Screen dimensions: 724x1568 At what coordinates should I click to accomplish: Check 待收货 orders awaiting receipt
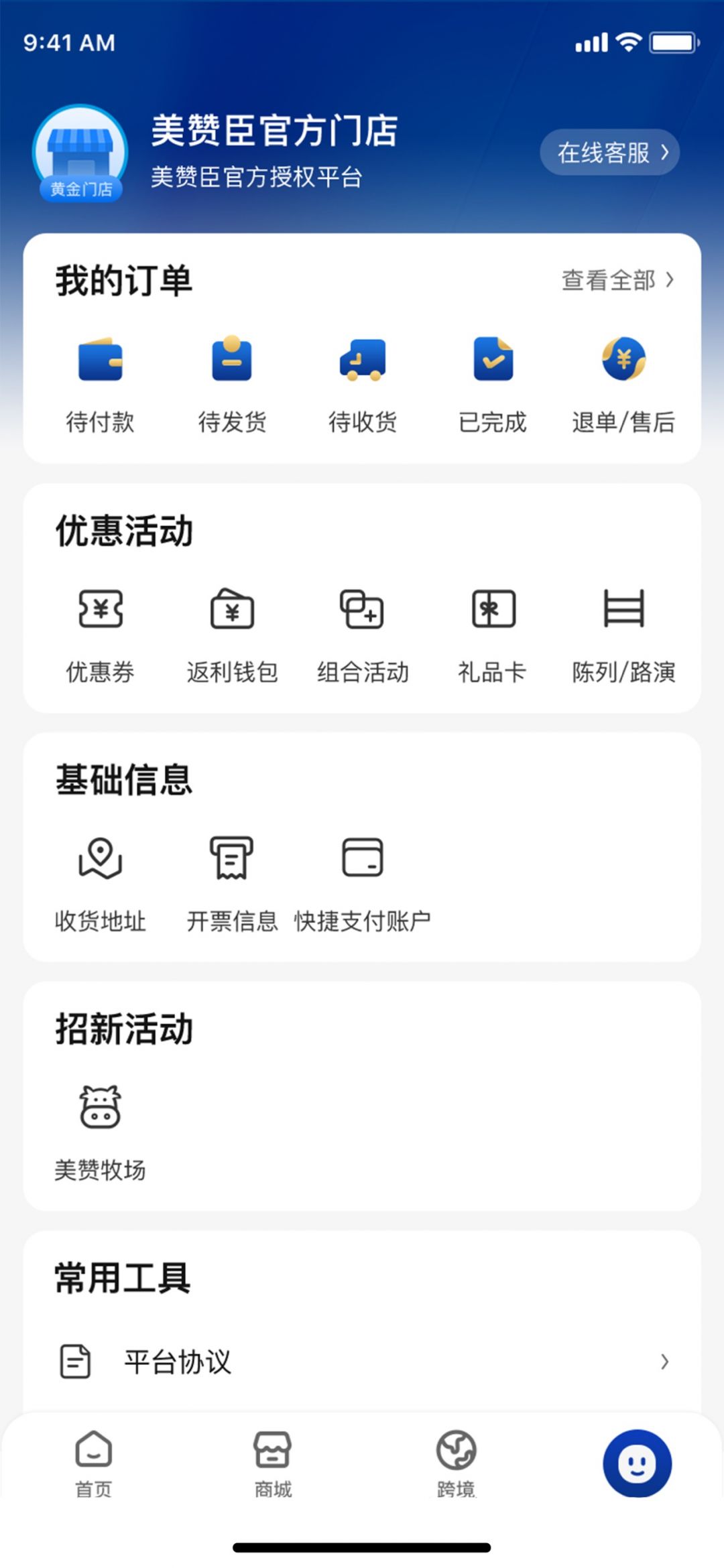362,383
